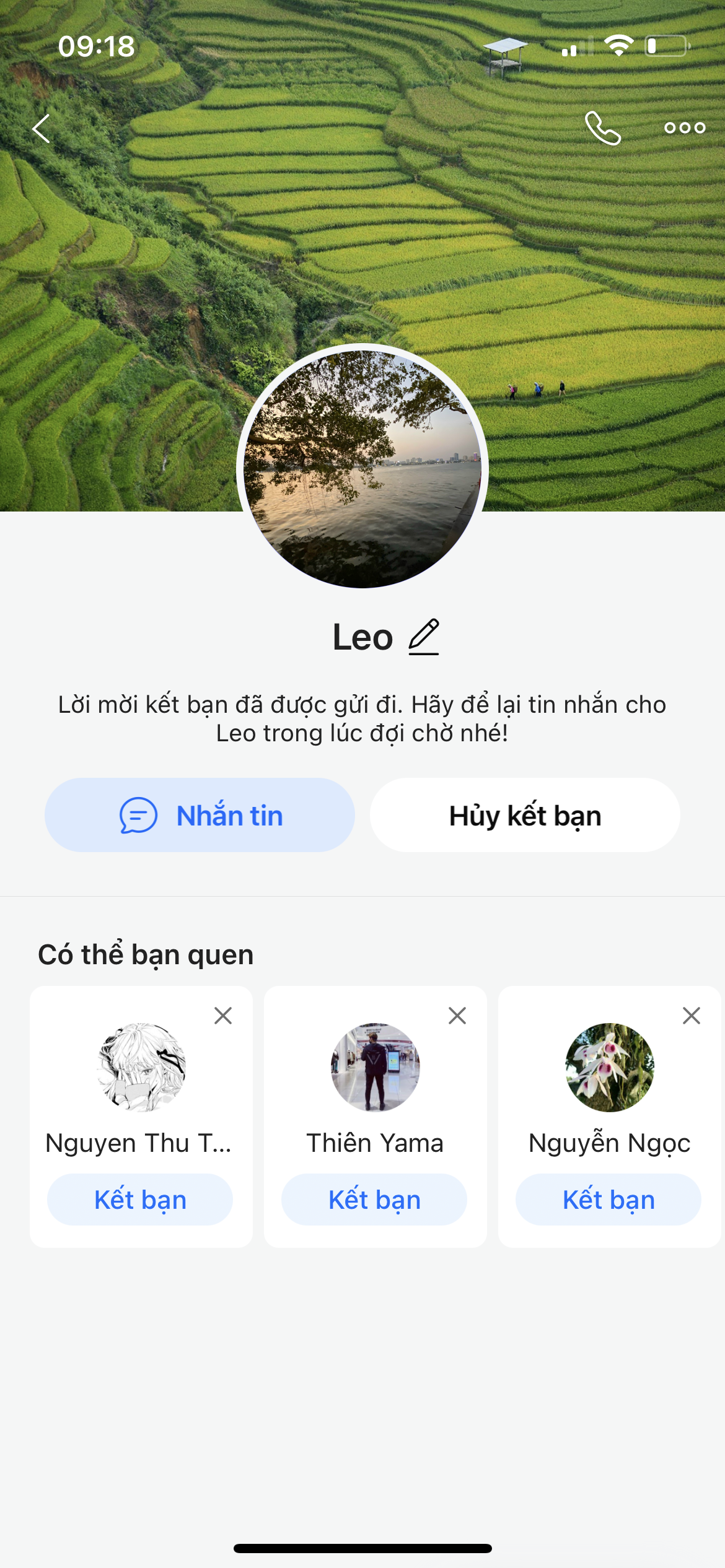Dismiss the Thiên Yama suggestion card
Image resolution: width=725 pixels, height=1568 pixels.
tap(457, 1016)
